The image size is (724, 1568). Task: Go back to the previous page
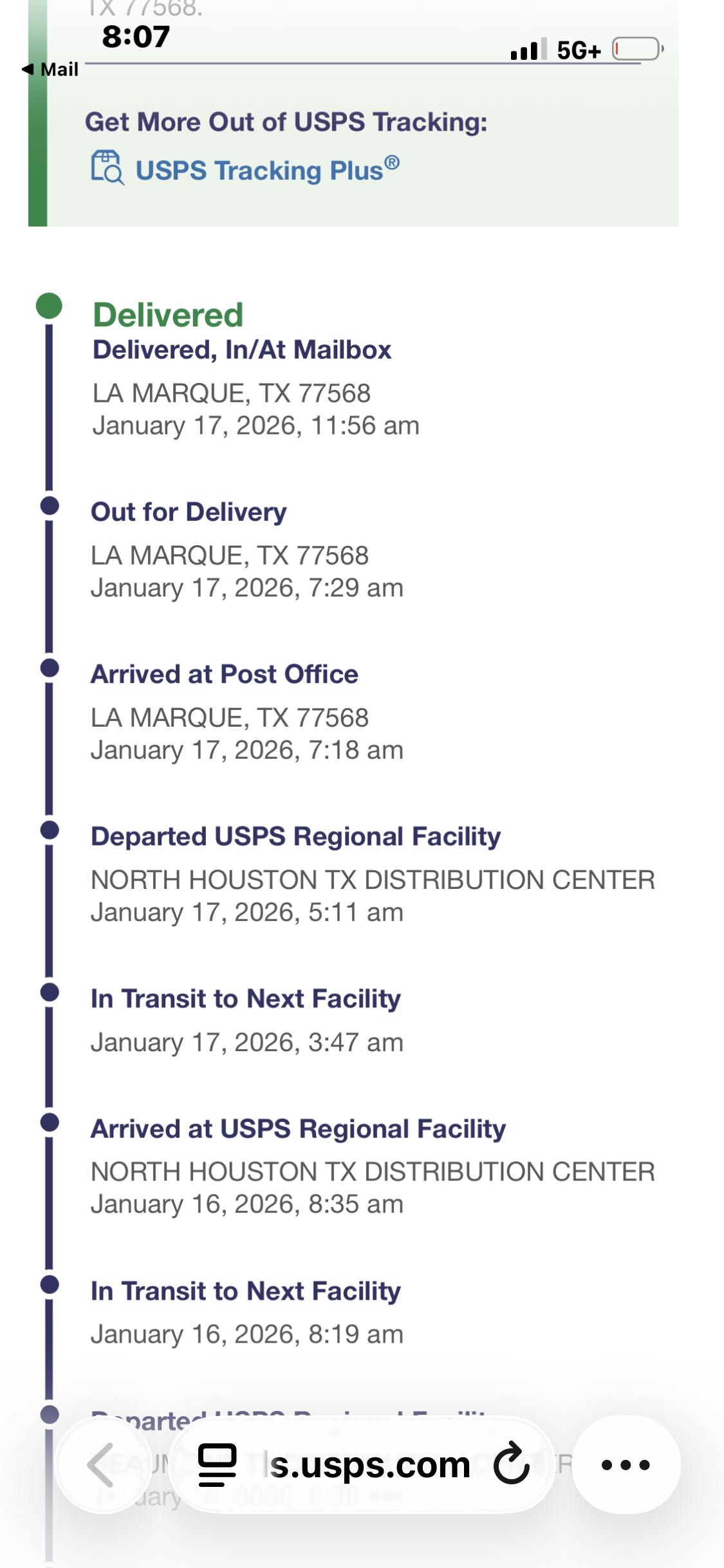(x=101, y=1464)
